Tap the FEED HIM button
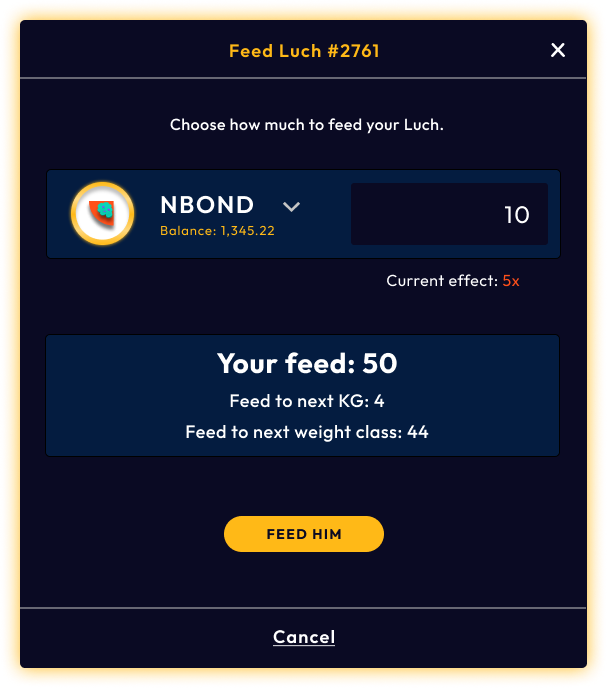 [304, 534]
